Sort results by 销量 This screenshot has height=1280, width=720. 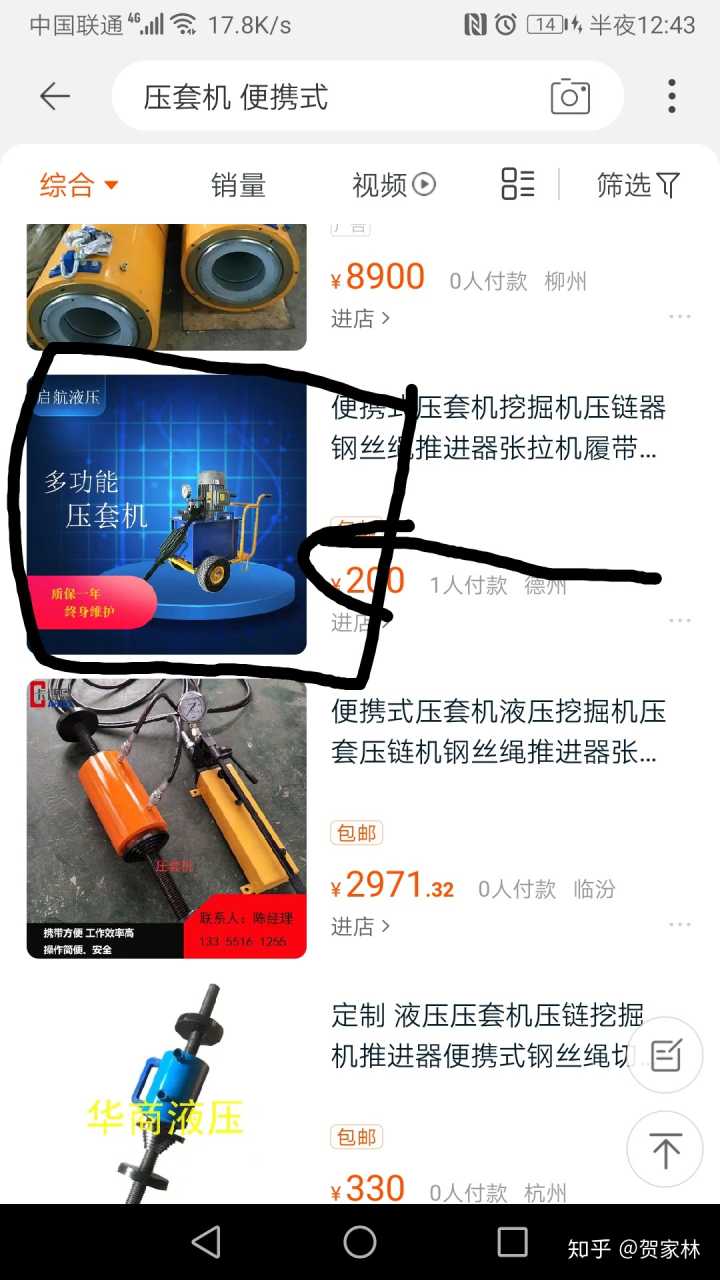click(238, 185)
